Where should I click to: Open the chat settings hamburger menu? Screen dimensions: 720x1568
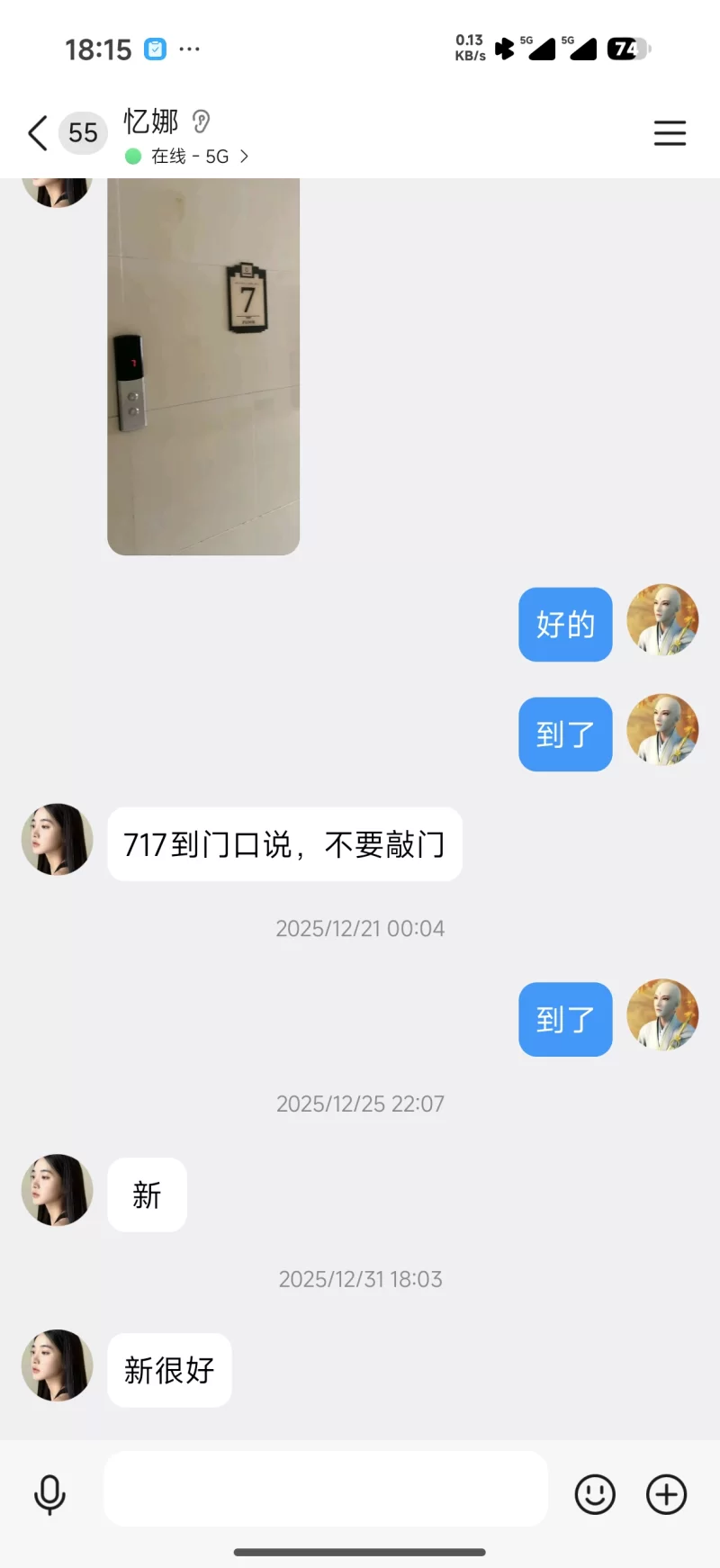click(670, 133)
